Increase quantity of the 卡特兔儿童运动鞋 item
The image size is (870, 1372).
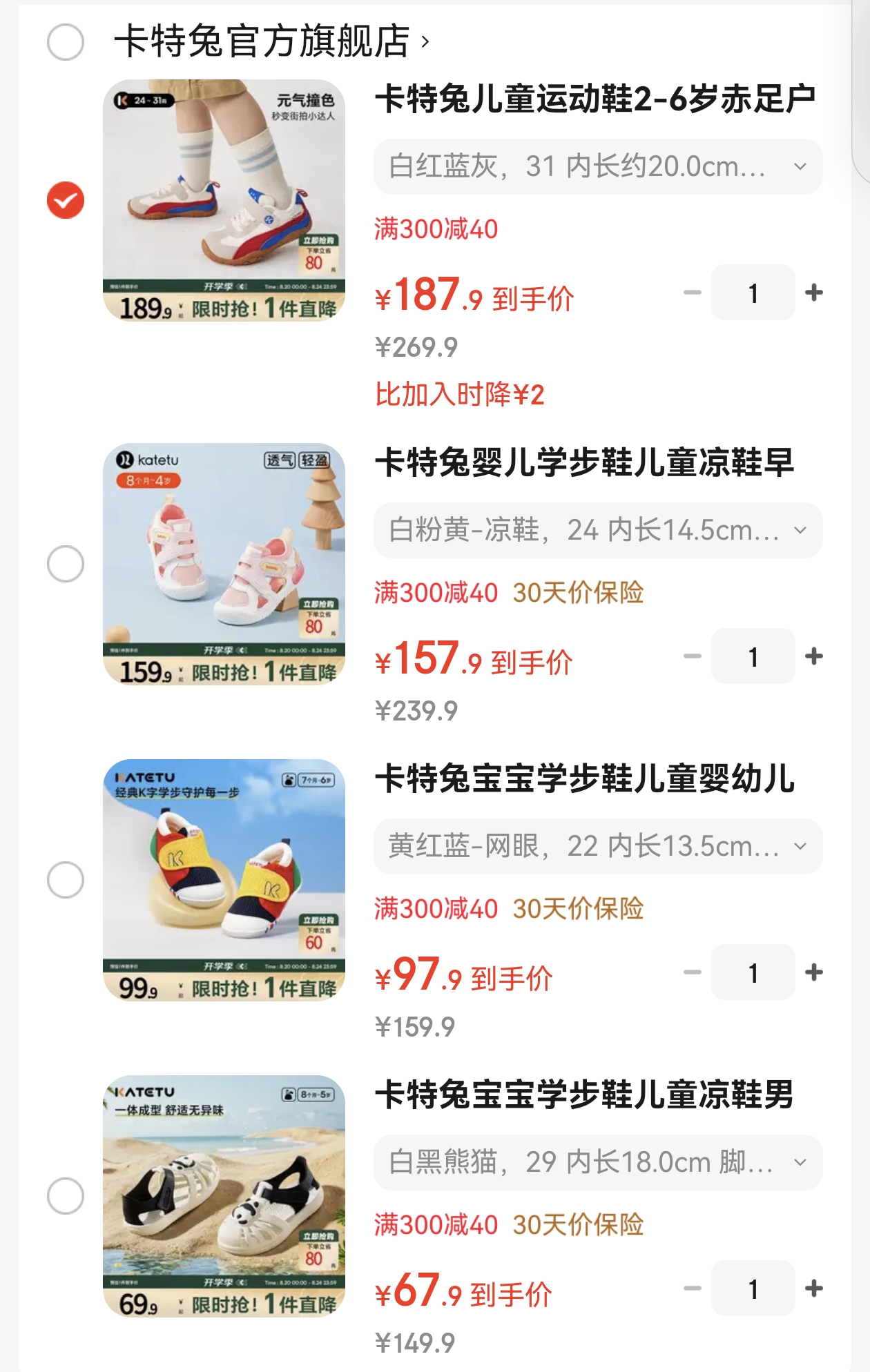[x=815, y=293]
